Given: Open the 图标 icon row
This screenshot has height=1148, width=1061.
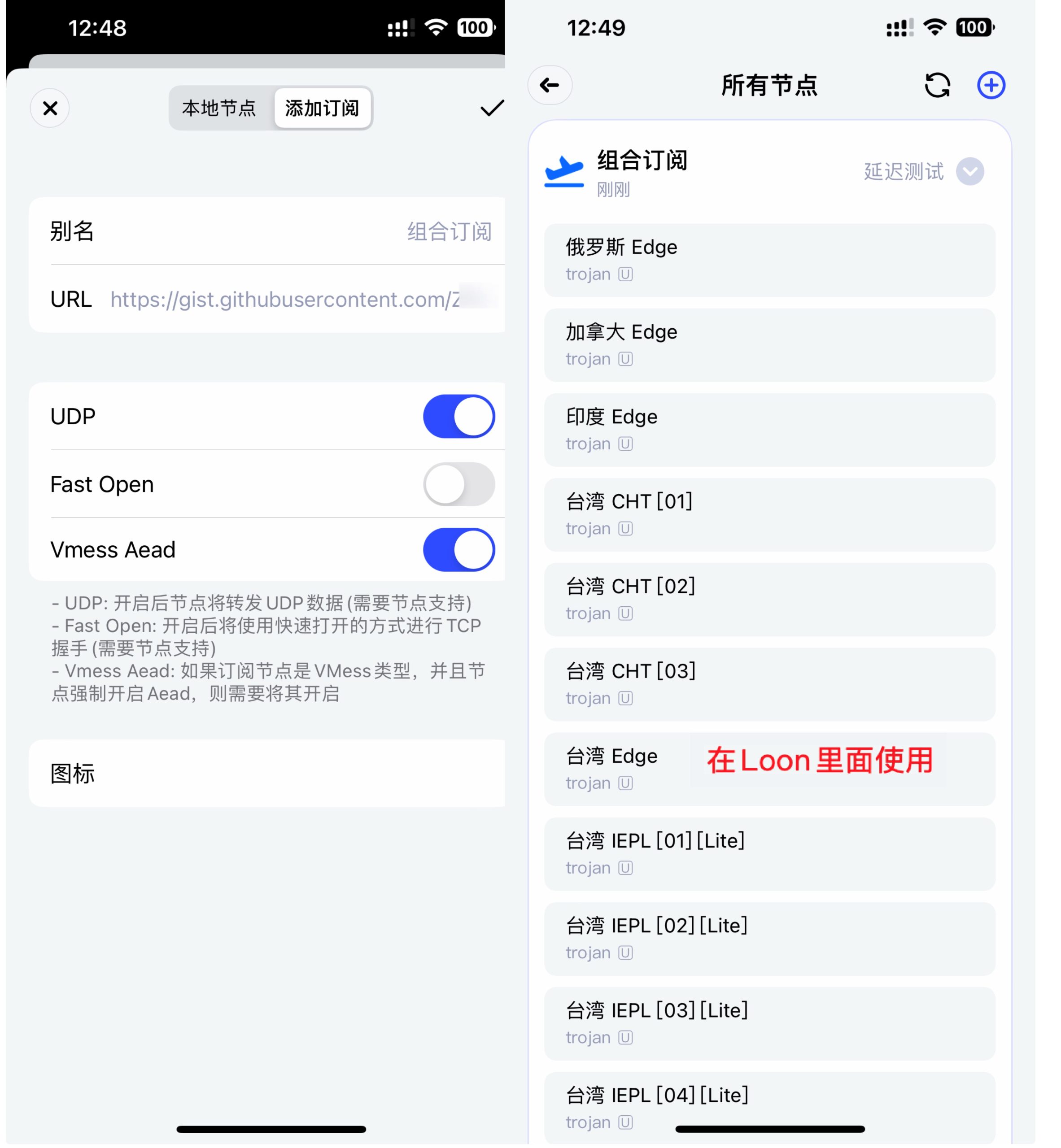Looking at the screenshot, I should [x=267, y=773].
